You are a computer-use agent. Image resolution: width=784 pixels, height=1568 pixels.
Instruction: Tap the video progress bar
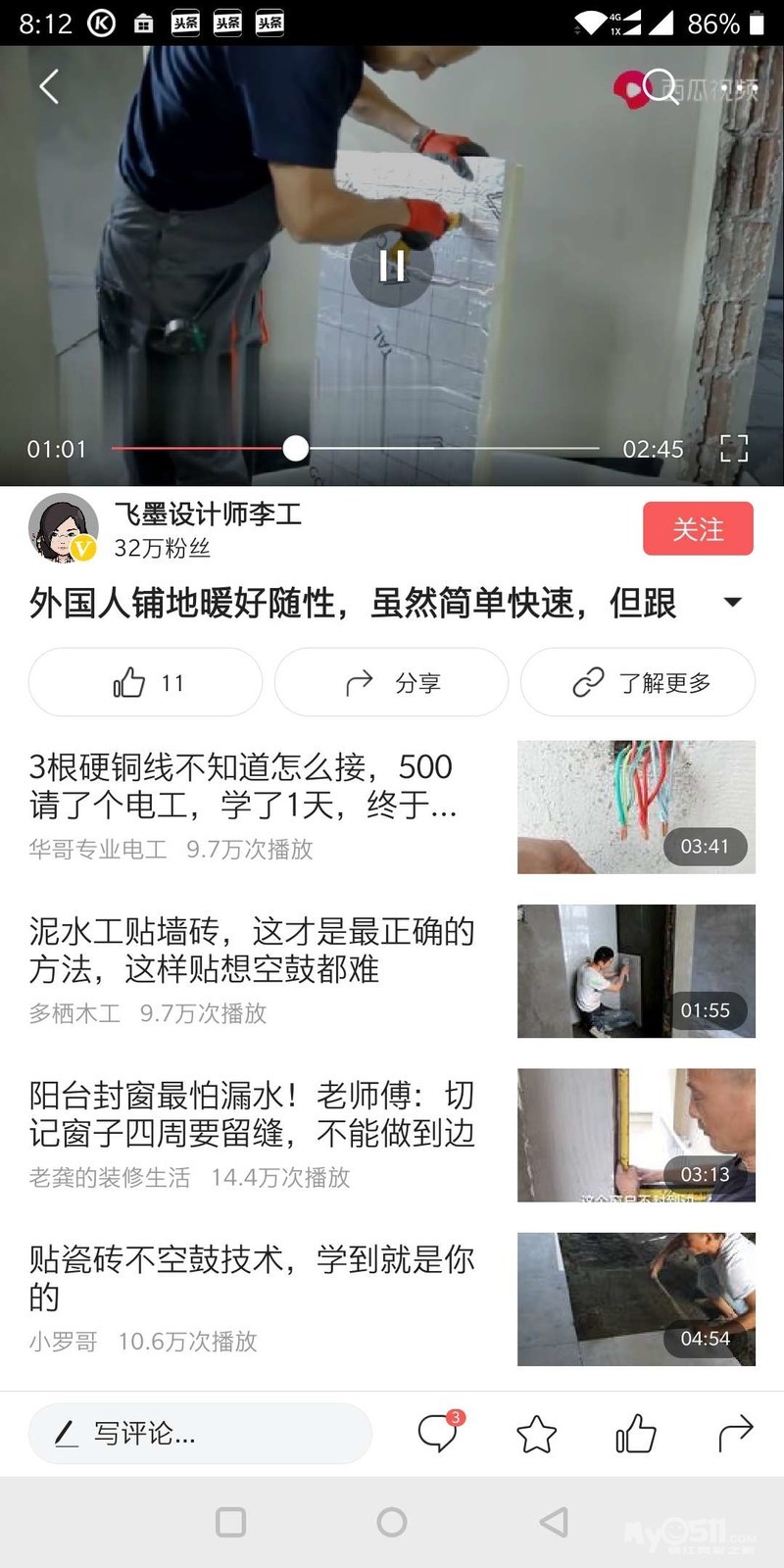[x=441, y=449]
